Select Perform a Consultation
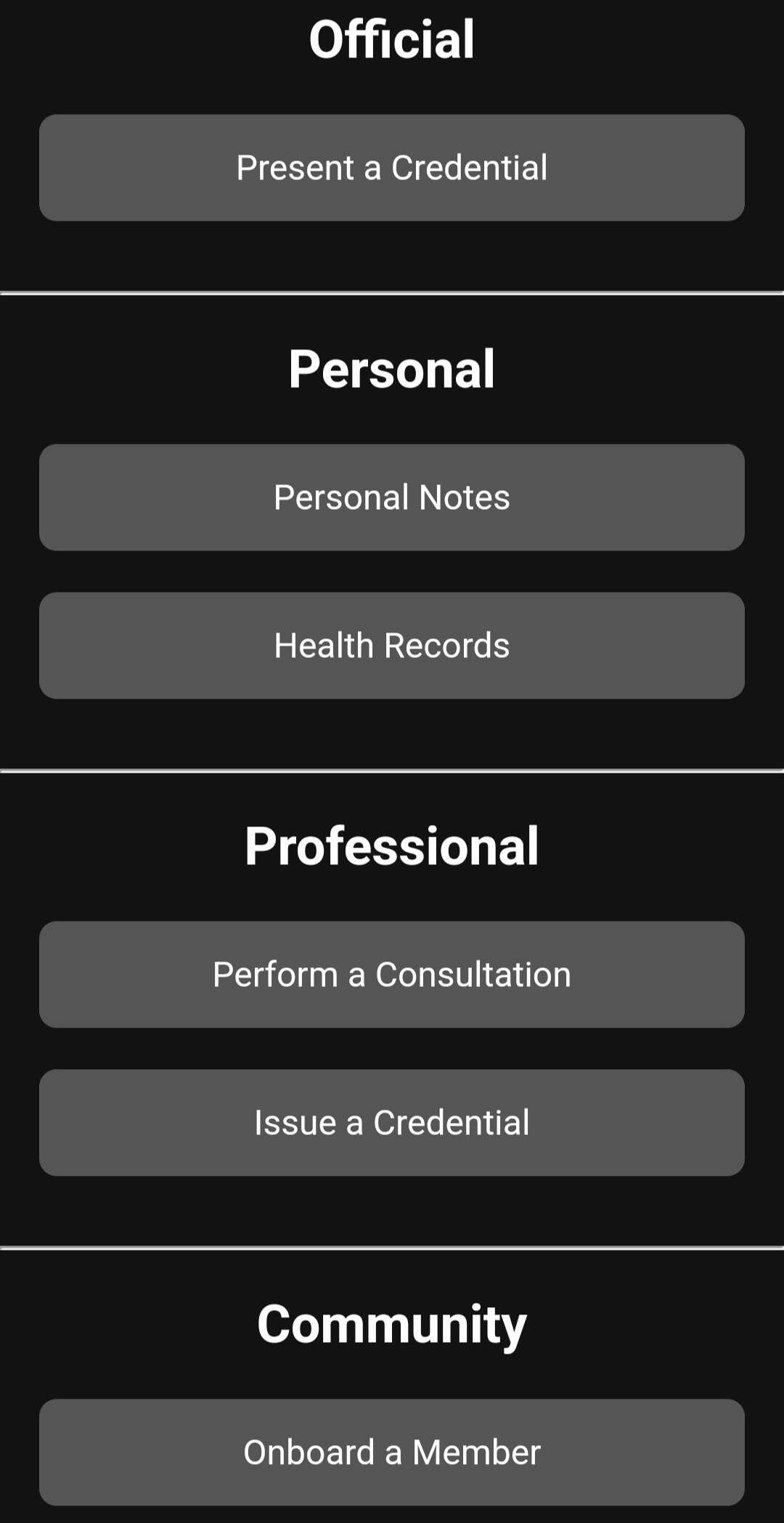This screenshot has width=784, height=1523. click(392, 975)
